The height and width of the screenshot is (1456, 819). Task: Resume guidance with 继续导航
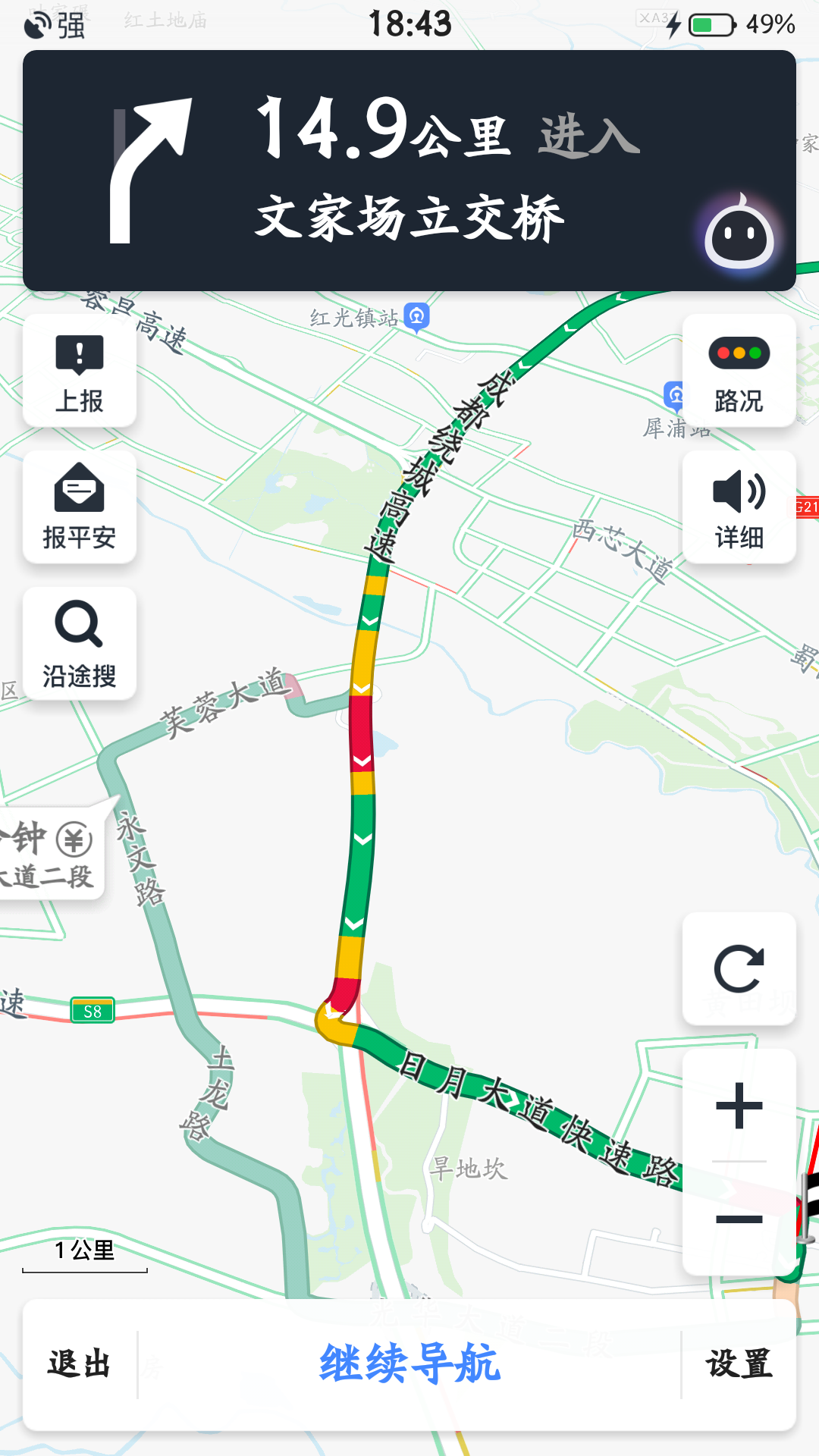(x=409, y=1364)
